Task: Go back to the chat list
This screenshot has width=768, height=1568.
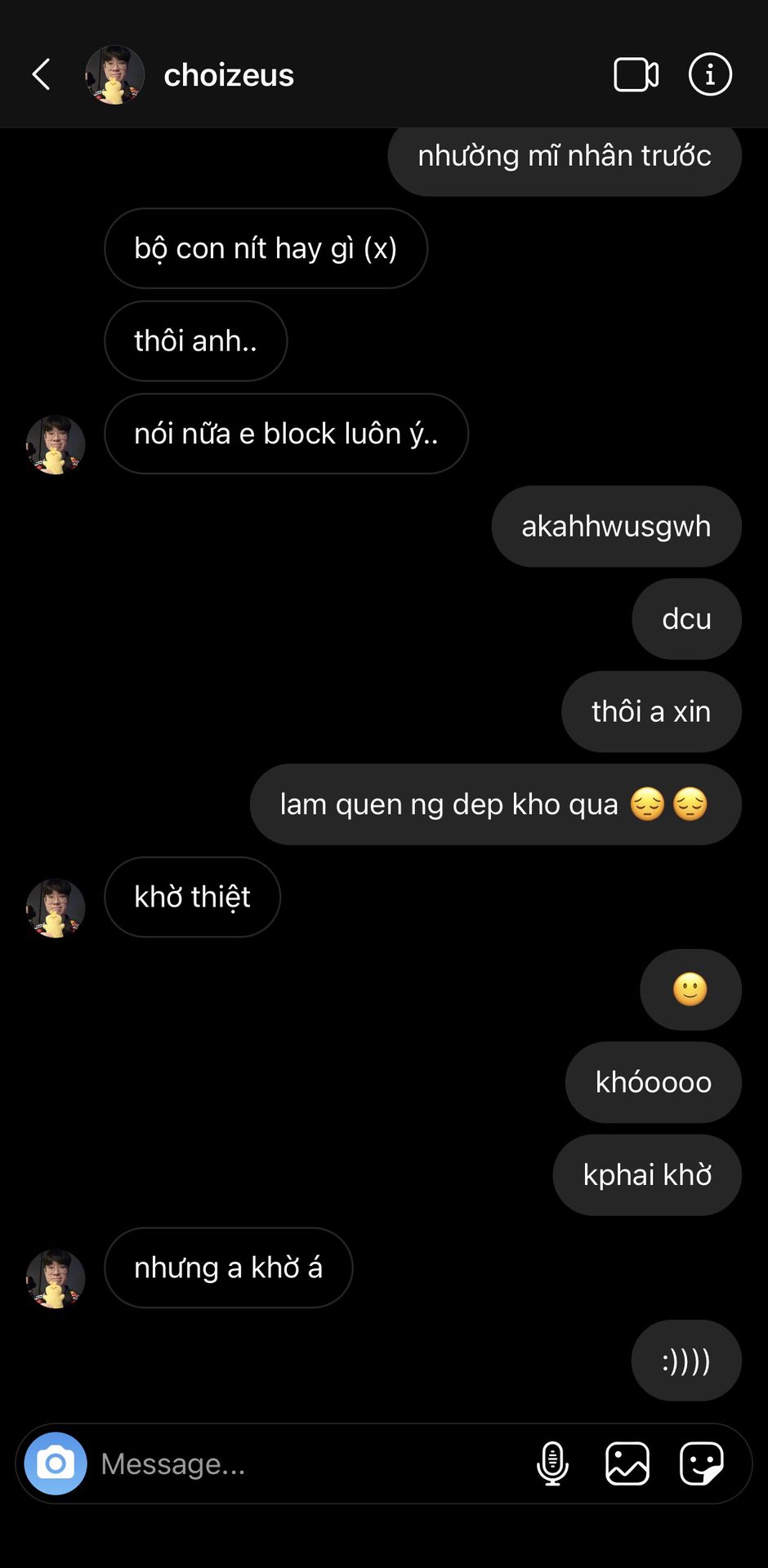Action: tap(42, 74)
